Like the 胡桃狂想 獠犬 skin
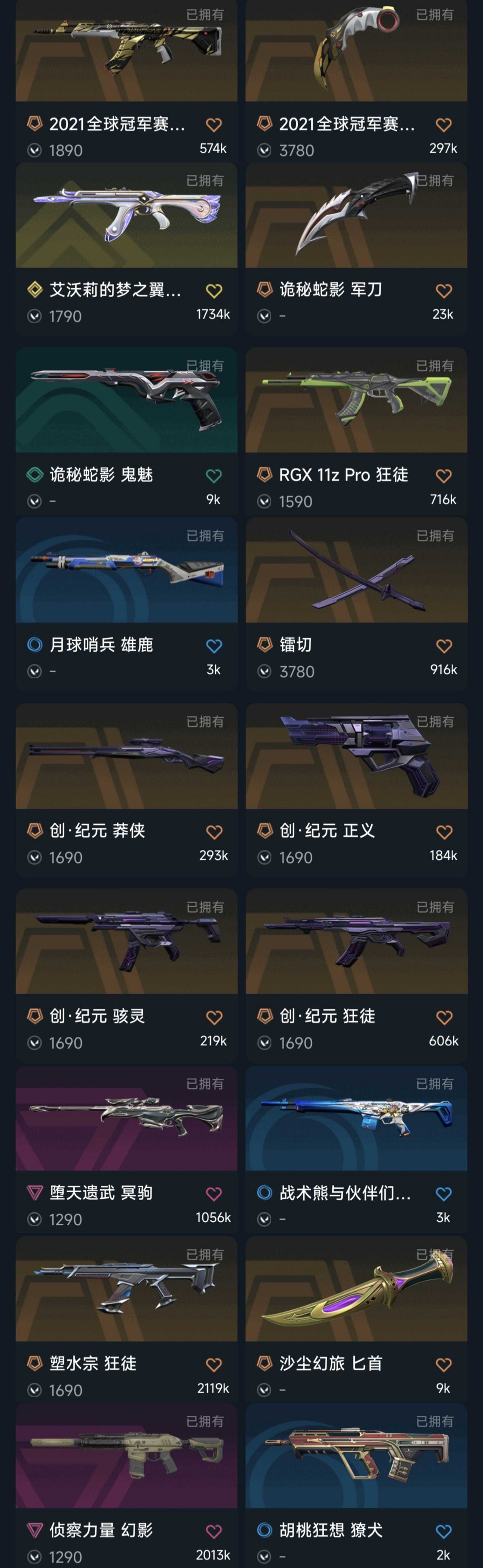The width and height of the screenshot is (483, 1568). coord(444,1531)
